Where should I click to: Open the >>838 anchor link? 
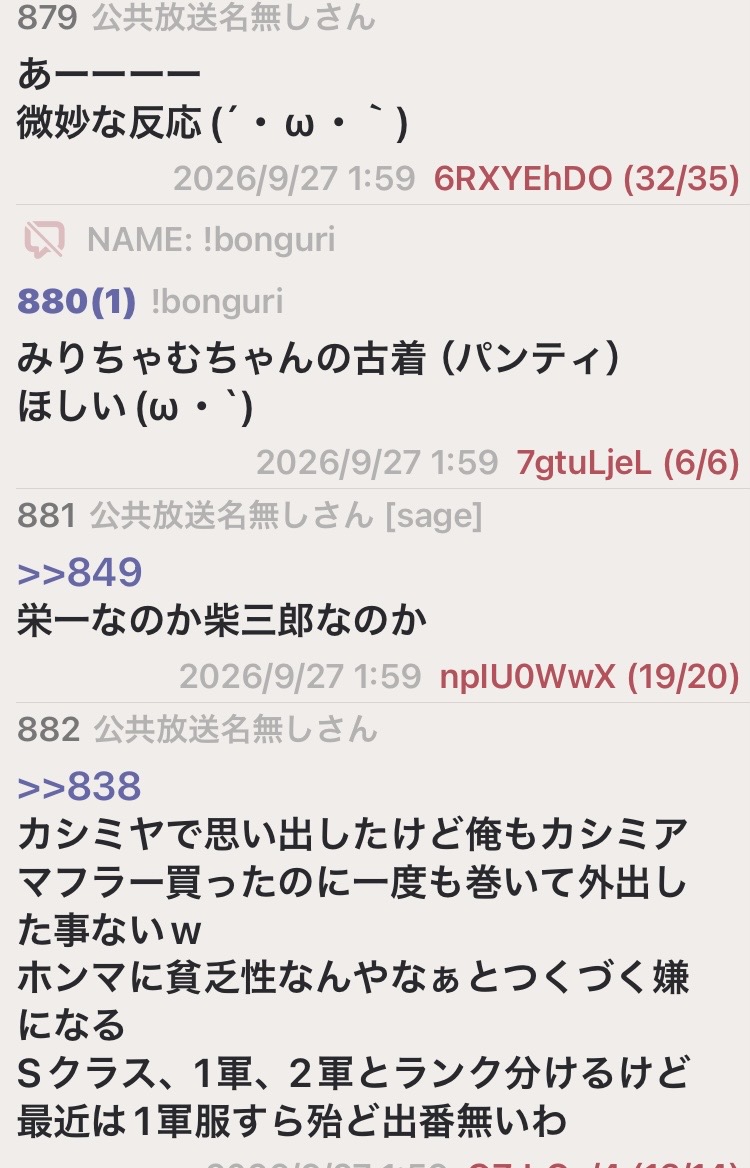click(79, 787)
